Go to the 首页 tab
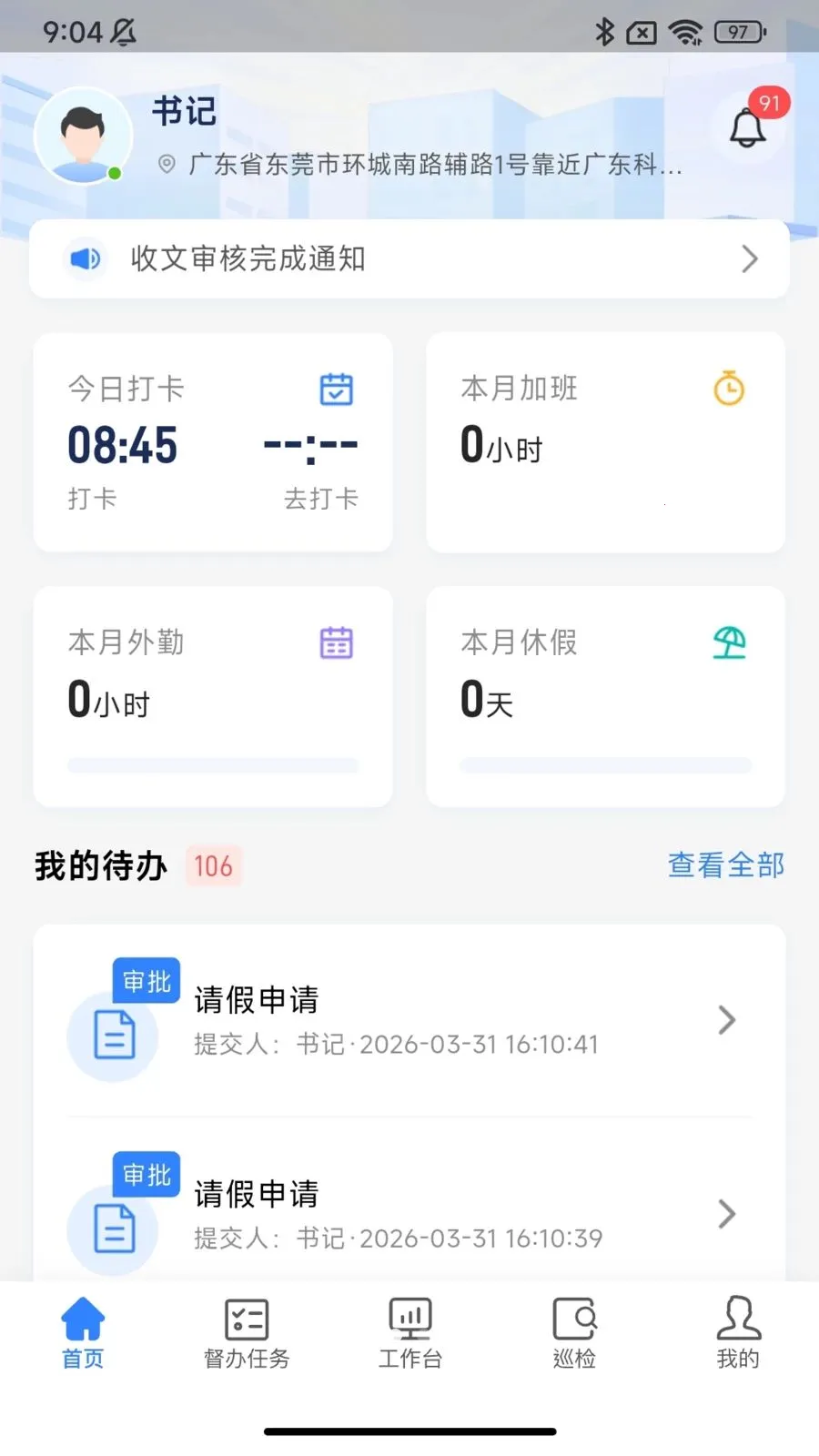Screen dimensions: 819x1456 click(83, 1333)
